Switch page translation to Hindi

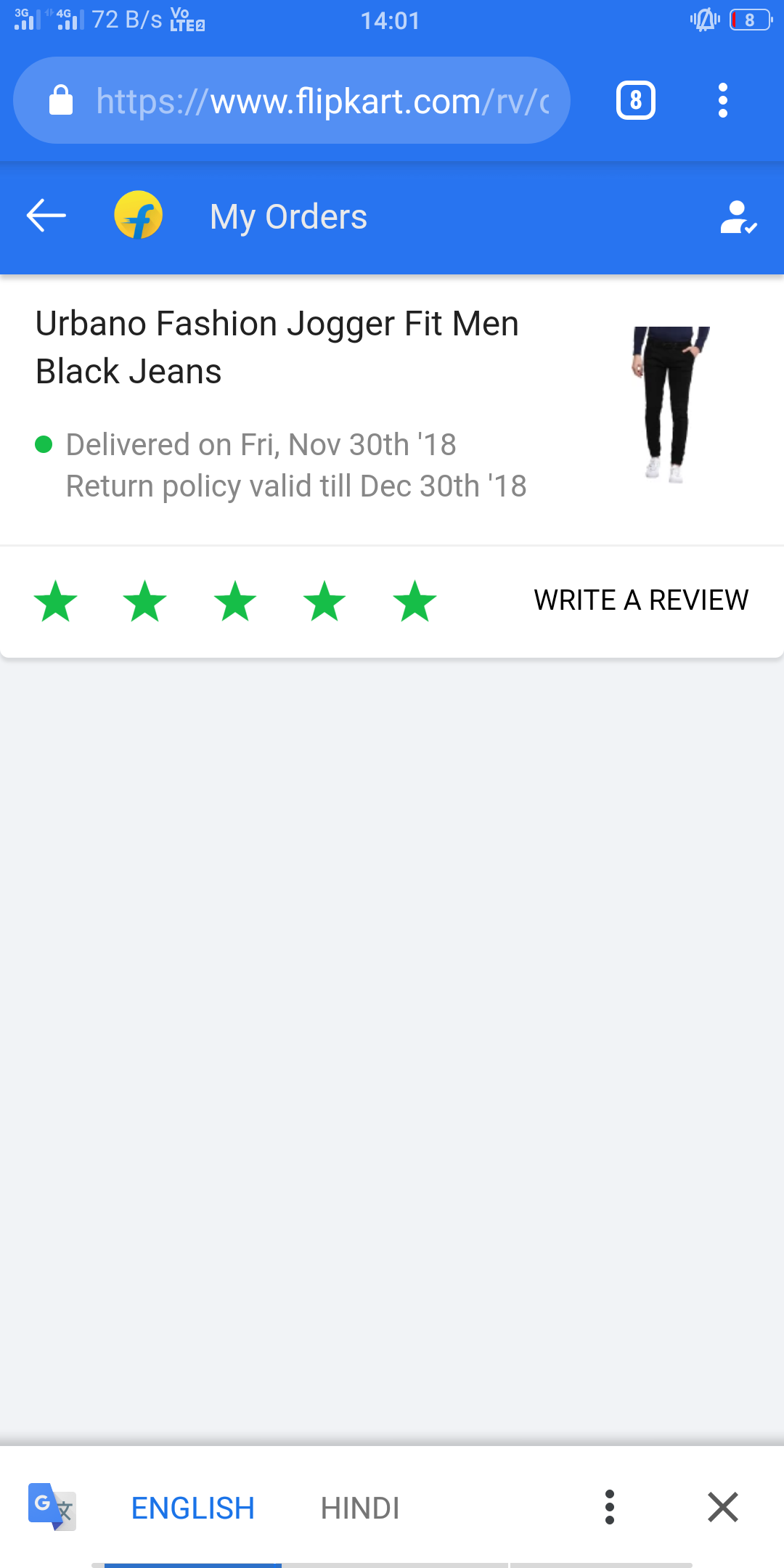point(360,1508)
